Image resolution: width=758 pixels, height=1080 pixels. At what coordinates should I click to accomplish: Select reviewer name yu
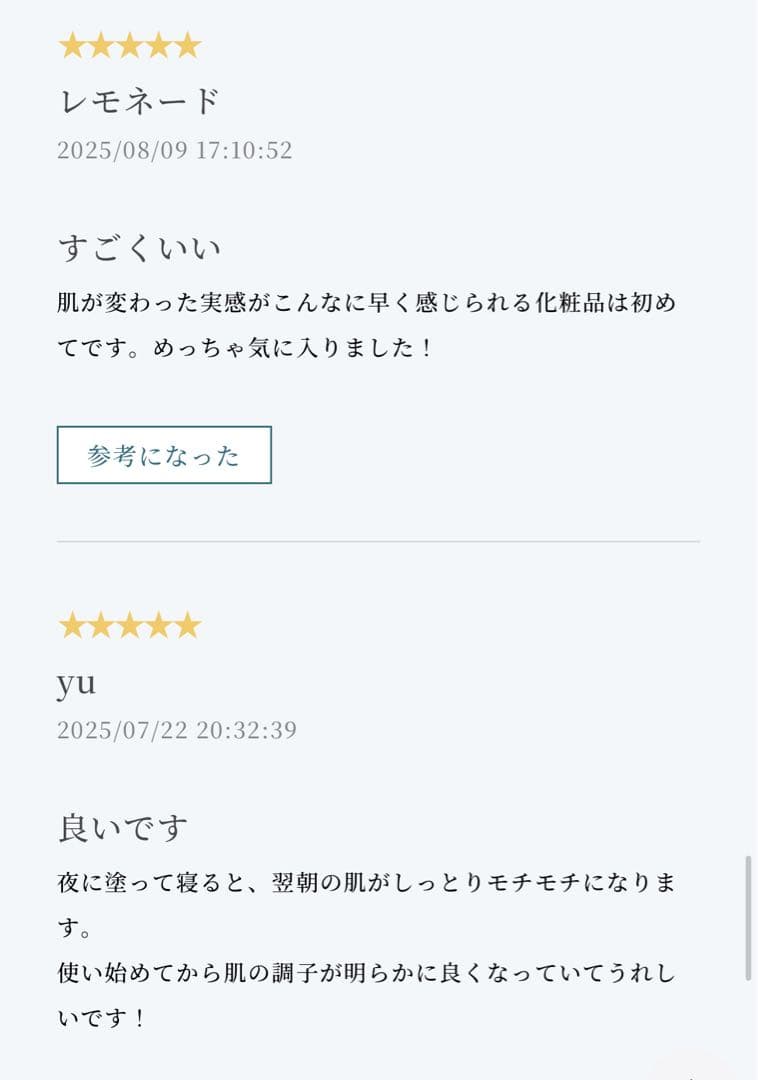(76, 683)
